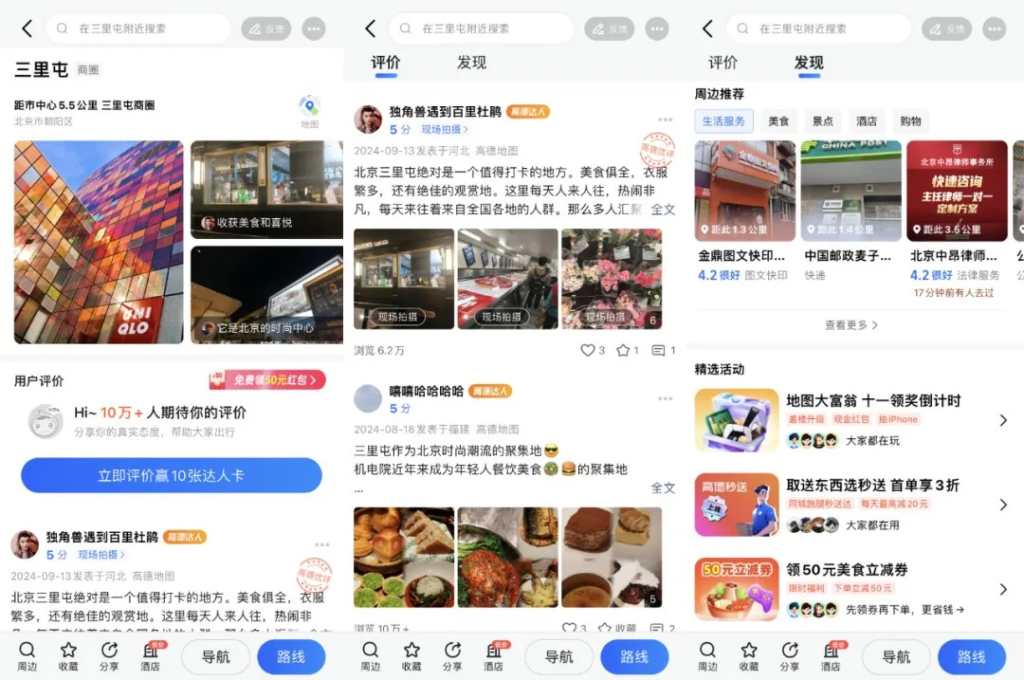Select the 酒店 category chip
Image resolution: width=1024 pixels, height=680 pixels.
tap(866, 121)
